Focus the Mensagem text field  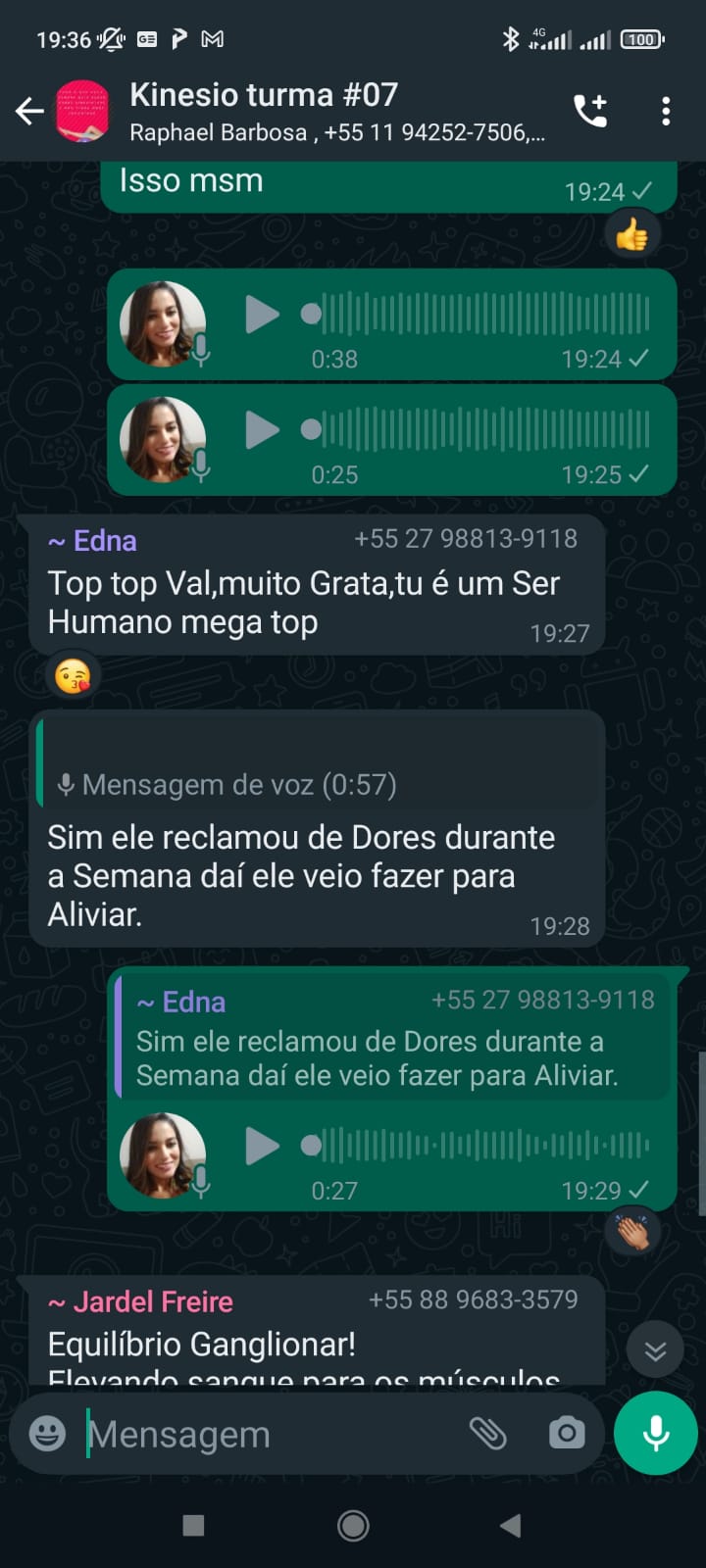coord(265,1434)
